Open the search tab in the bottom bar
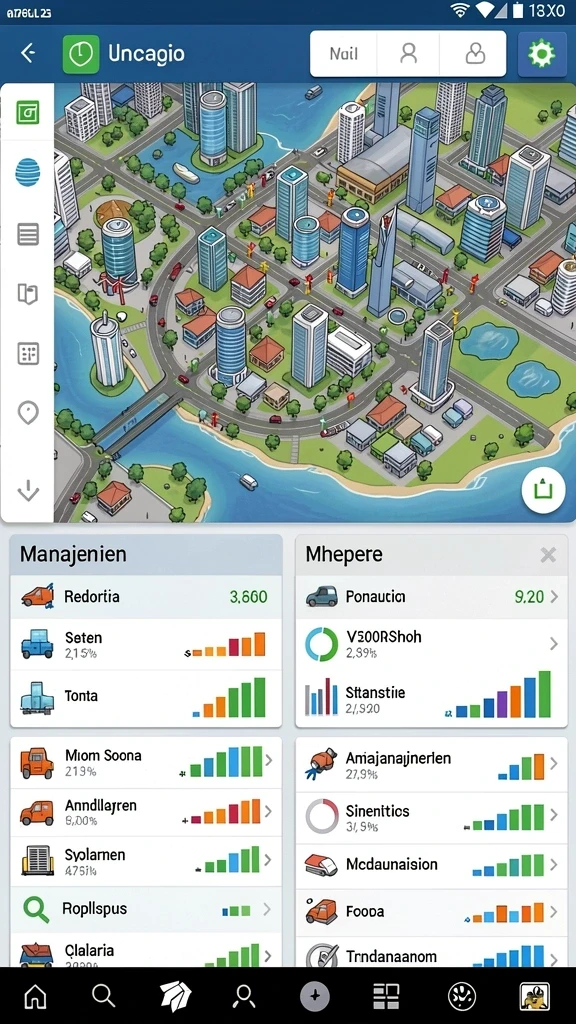This screenshot has height=1024, width=576. [x=103, y=996]
